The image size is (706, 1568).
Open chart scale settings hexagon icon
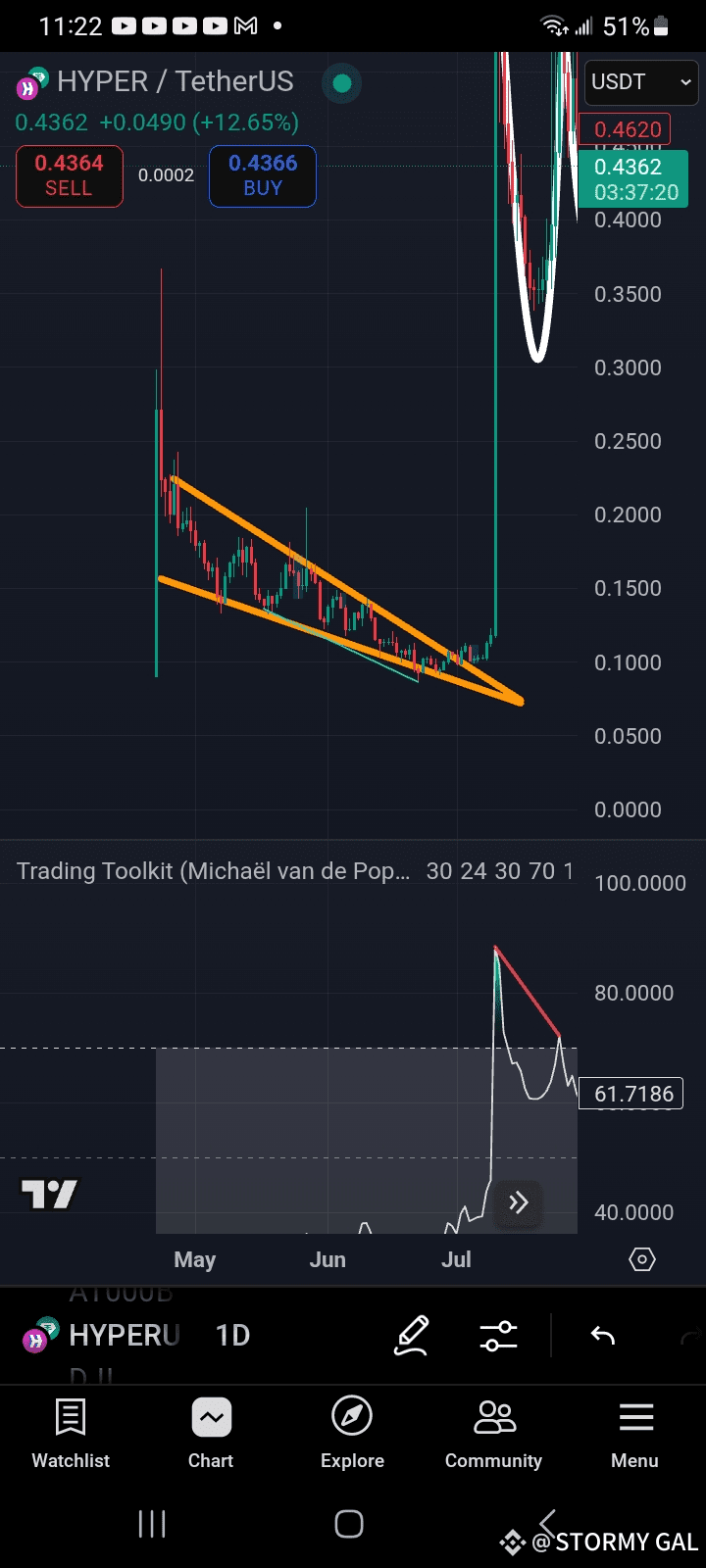pos(642,1259)
